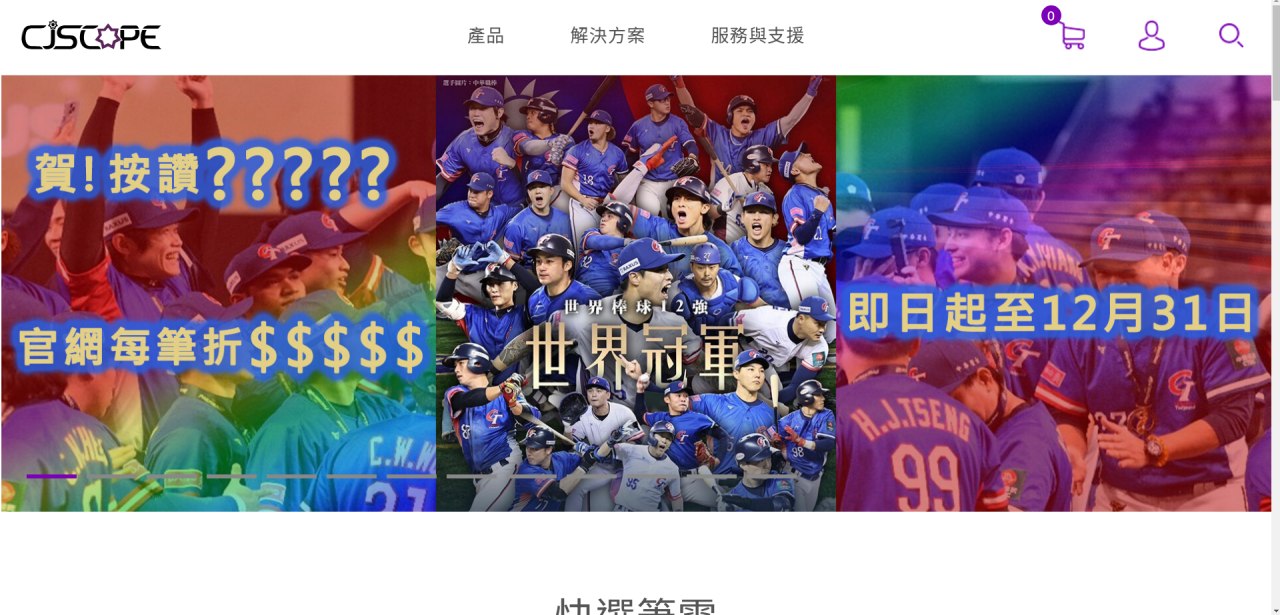
Task: Return home via the CJSCOPE logo
Action: point(91,37)
